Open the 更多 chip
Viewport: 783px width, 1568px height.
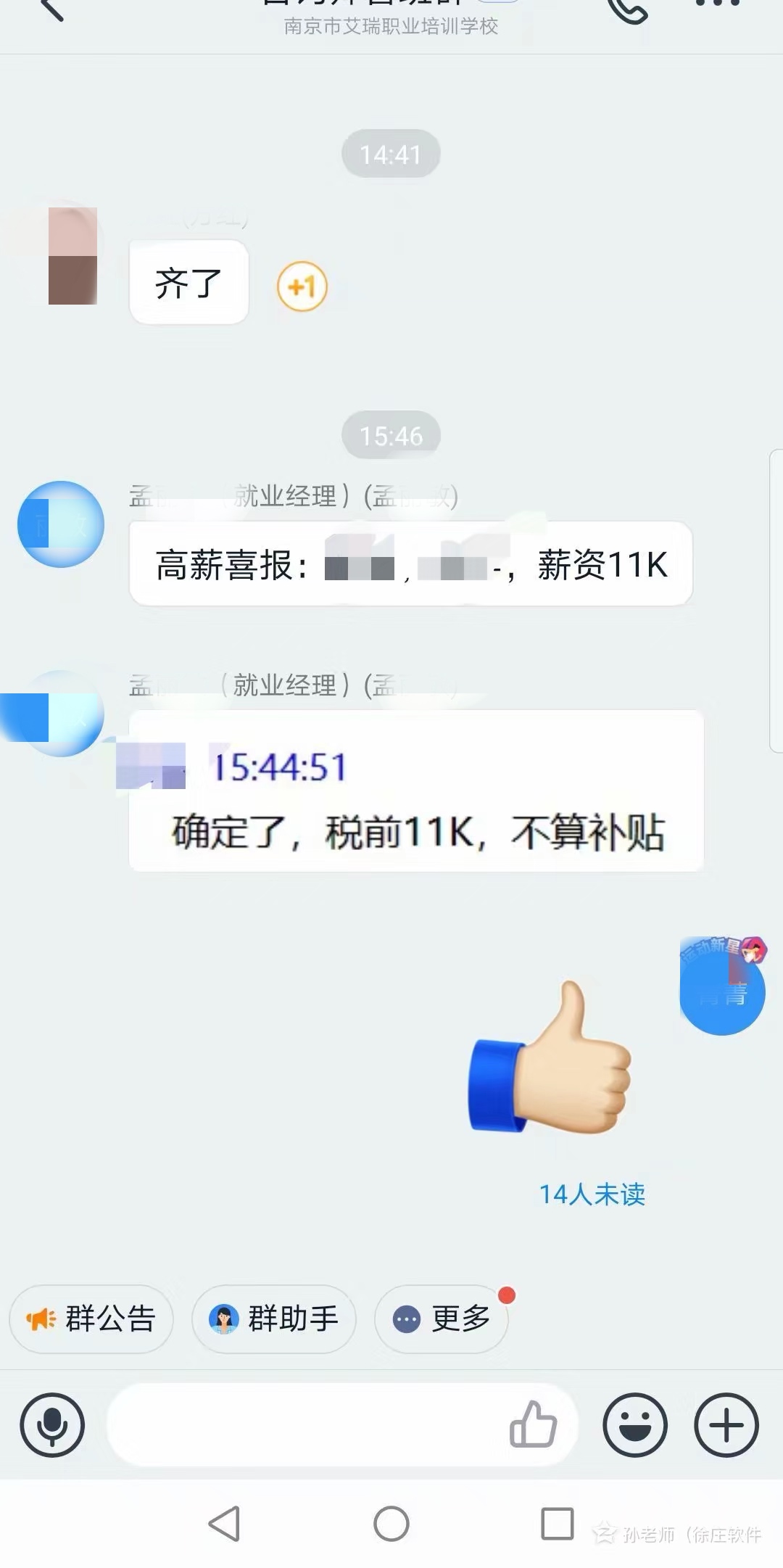coord(442,1319)
